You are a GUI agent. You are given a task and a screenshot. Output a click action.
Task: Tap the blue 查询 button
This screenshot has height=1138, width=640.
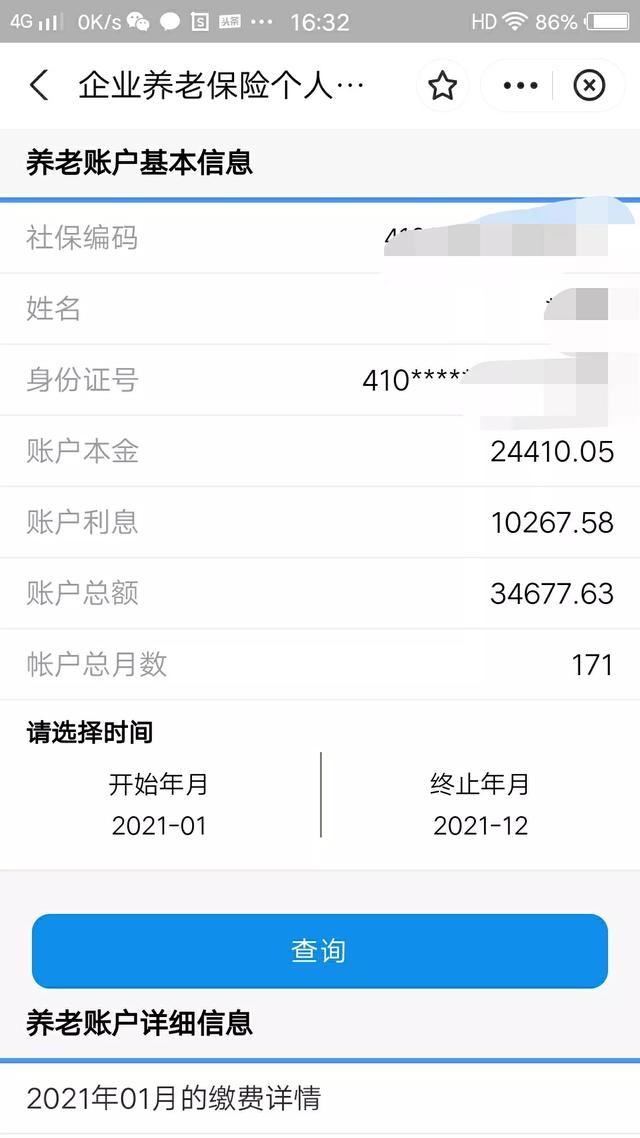click(x=320, y=951)
